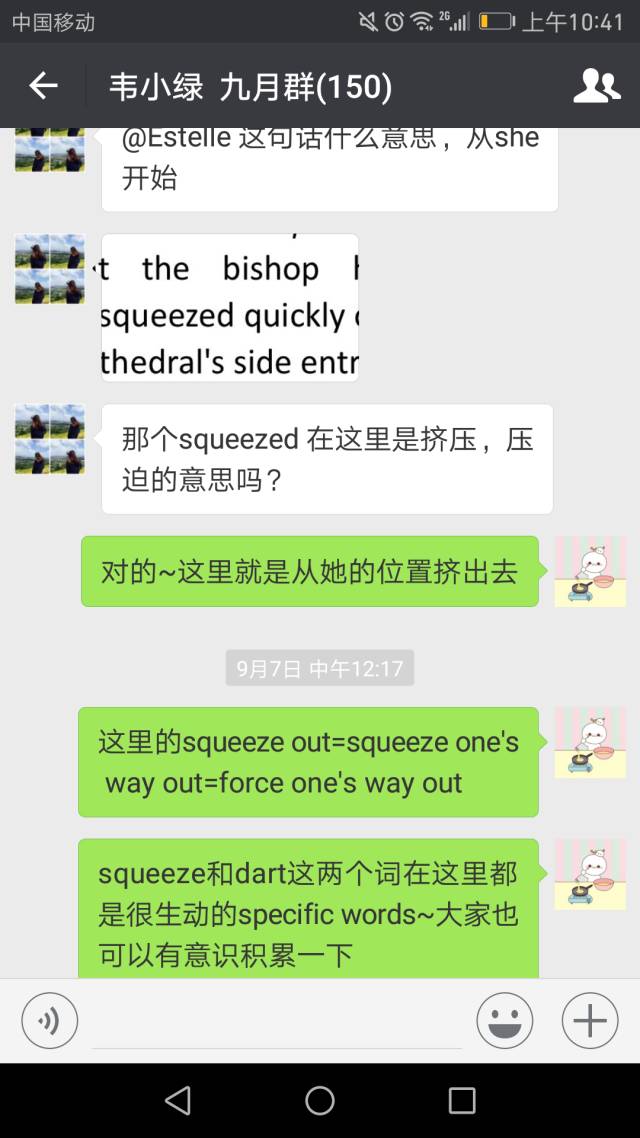Switch to voice message input
Viewport: 640px width, 1138px height.
49,1020
